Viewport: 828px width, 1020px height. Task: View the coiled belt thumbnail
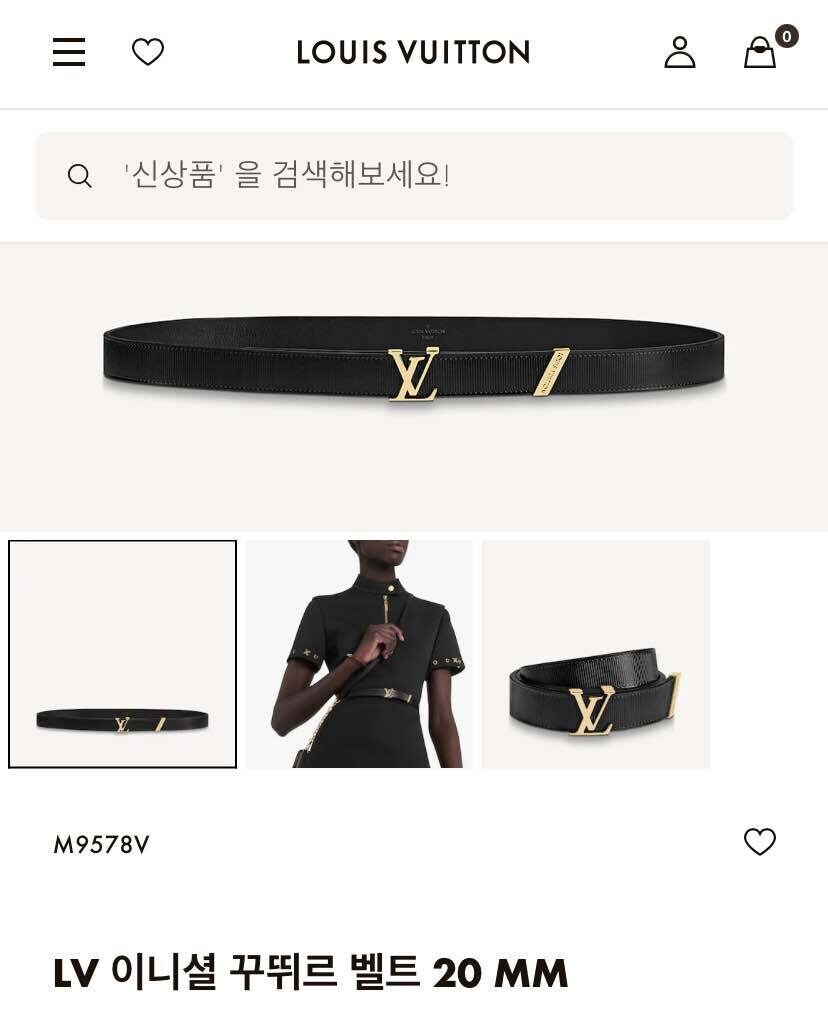click(x=596, y=654)
